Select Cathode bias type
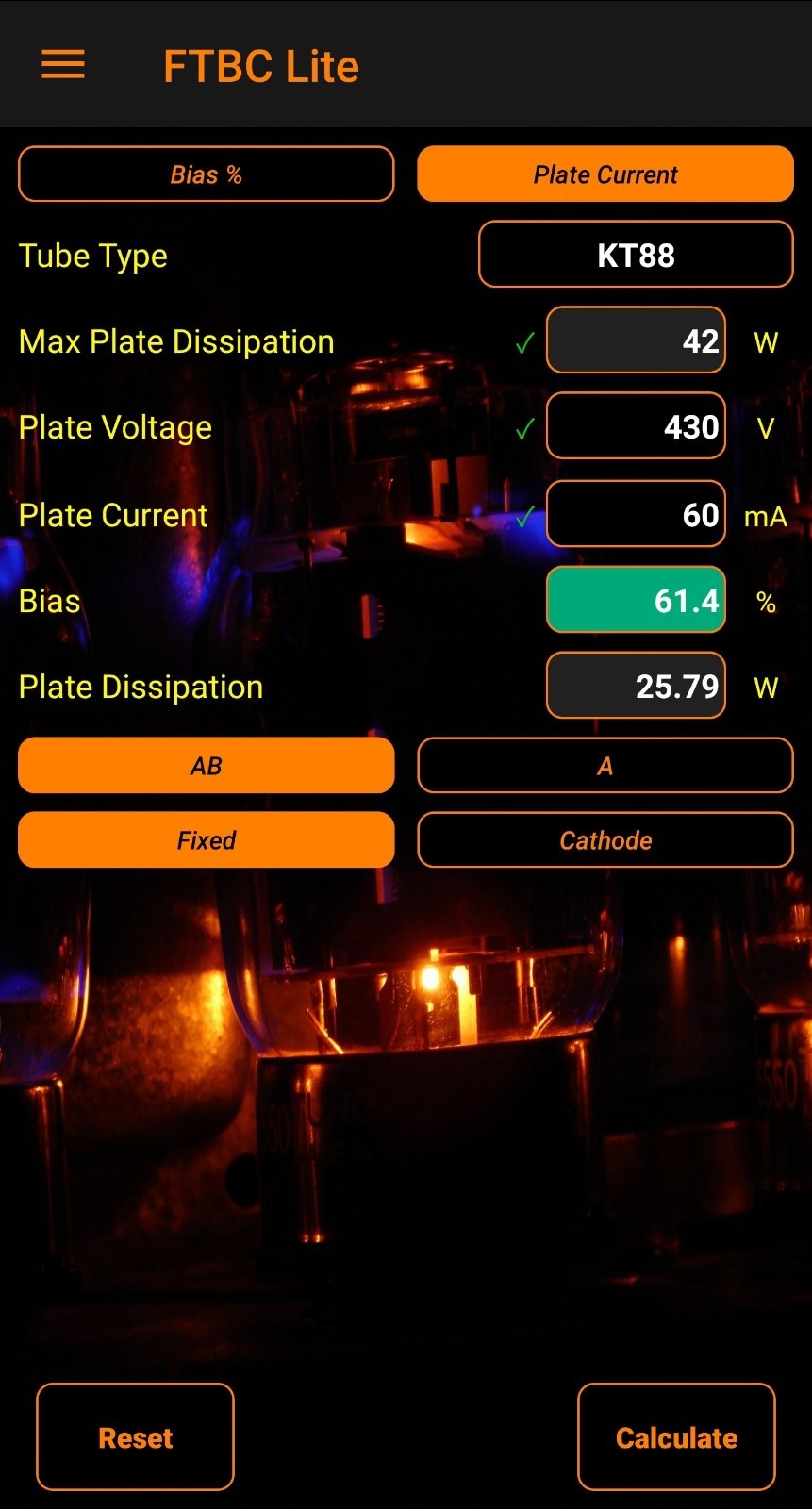 [605, 840]
